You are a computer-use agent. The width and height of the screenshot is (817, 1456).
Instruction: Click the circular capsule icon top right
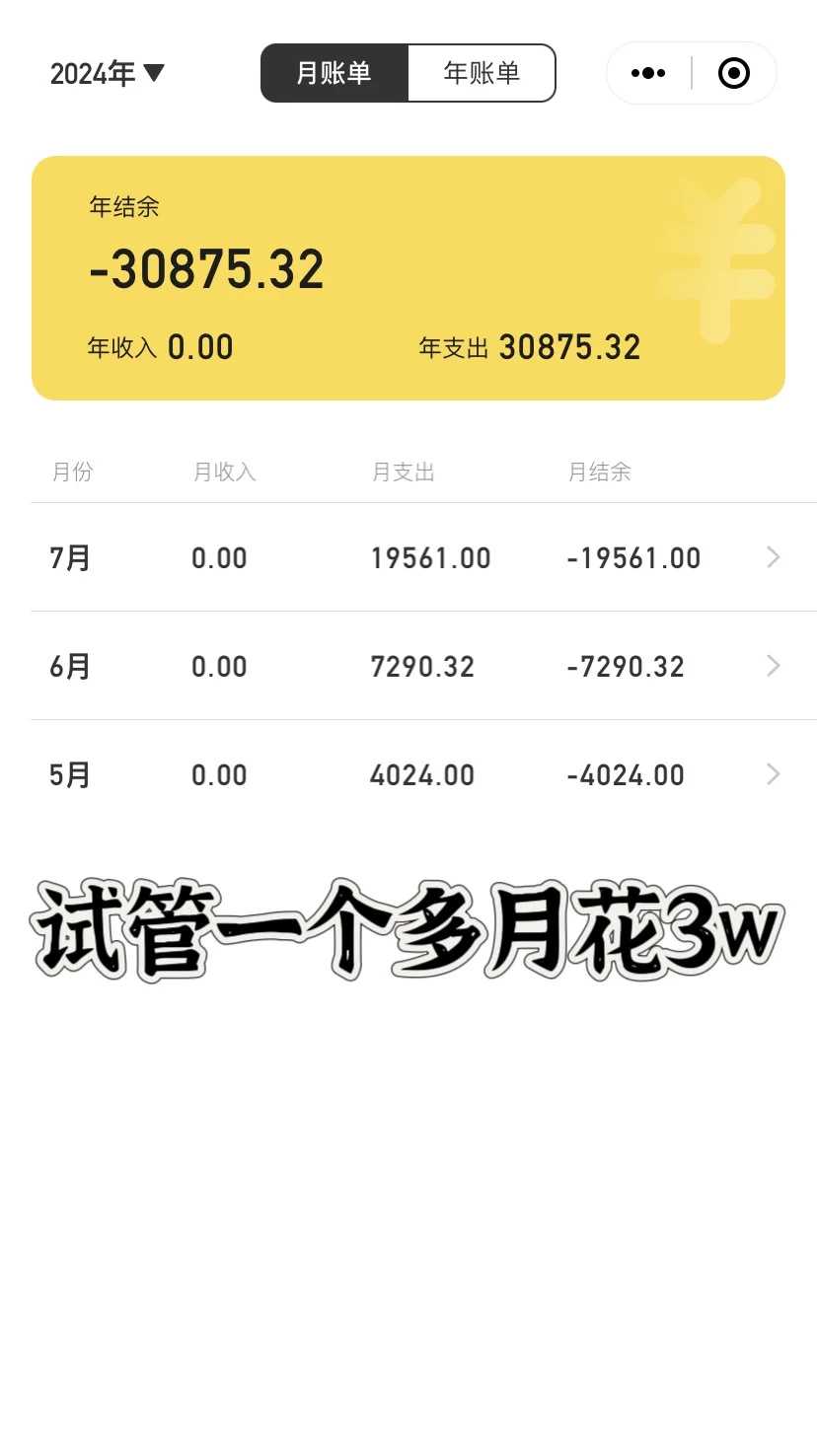click(734, 73)
